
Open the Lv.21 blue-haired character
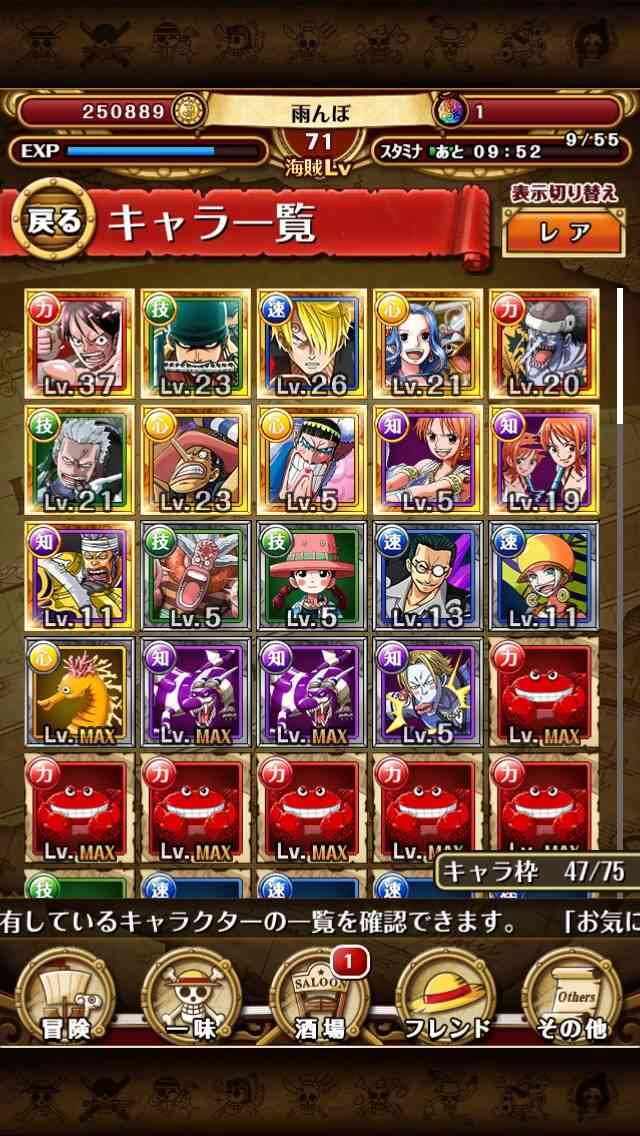coord(428,343)
